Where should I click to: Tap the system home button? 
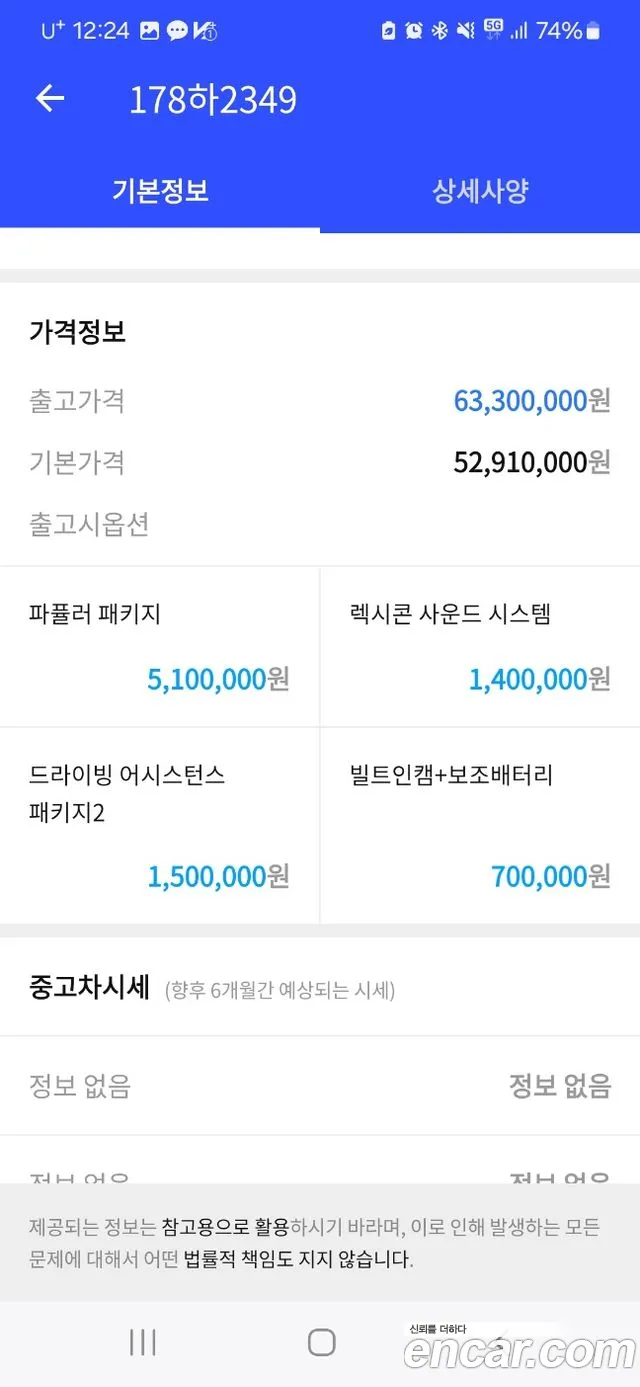click(321, 1343)
